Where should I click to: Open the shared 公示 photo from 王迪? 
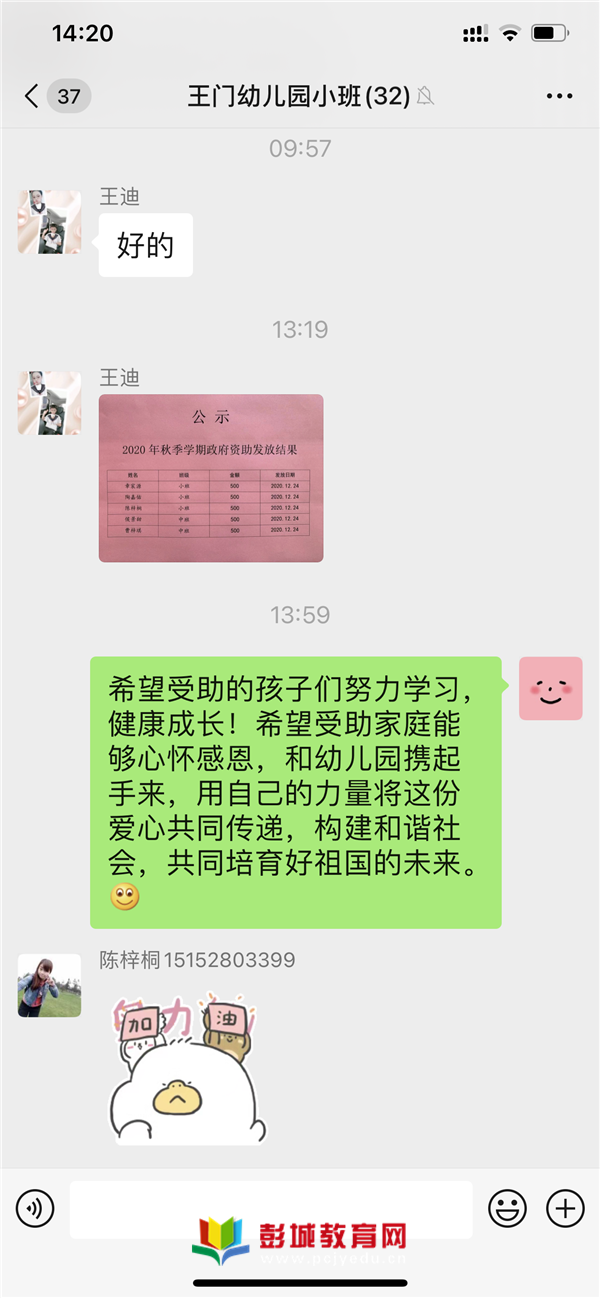point(211,478)
